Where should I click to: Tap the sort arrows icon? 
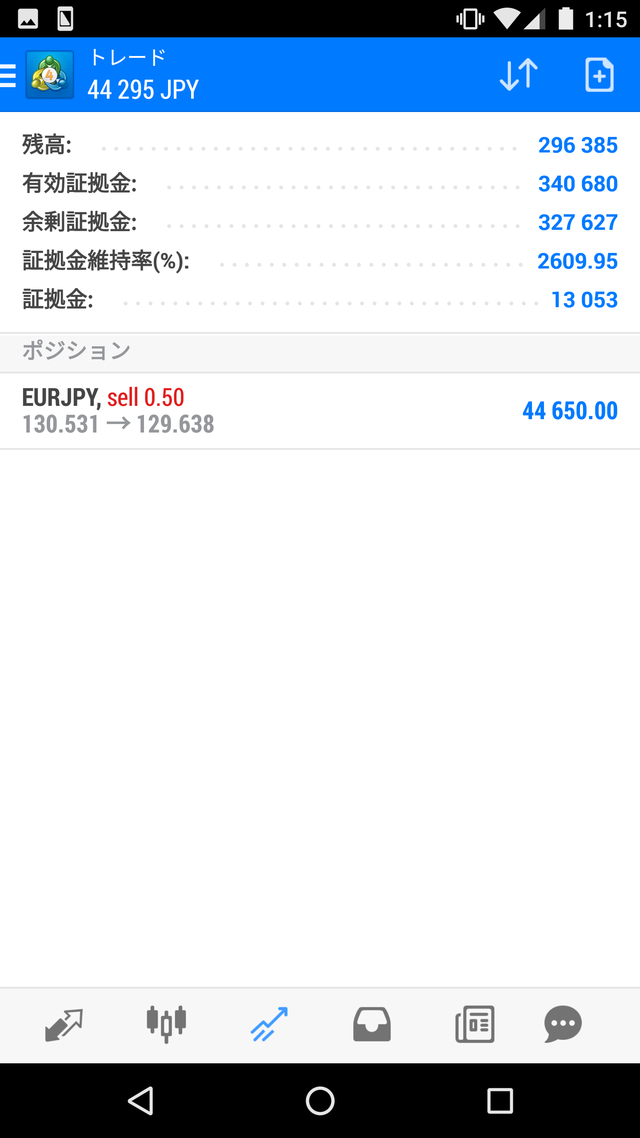click(x=518, y=76)
